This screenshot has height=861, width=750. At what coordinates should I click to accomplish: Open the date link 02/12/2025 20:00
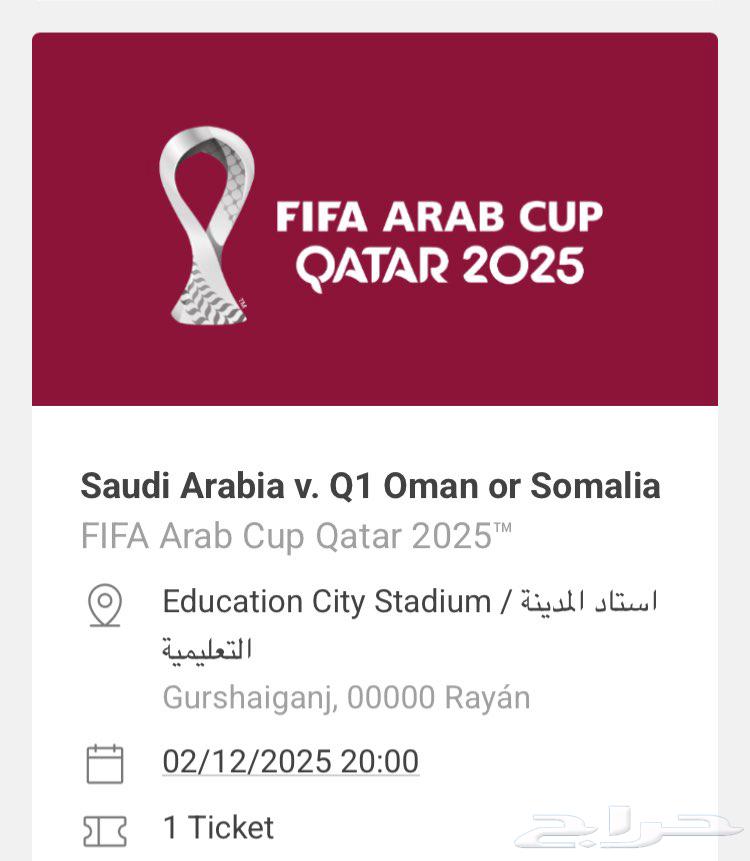click(x=289, y=761)
